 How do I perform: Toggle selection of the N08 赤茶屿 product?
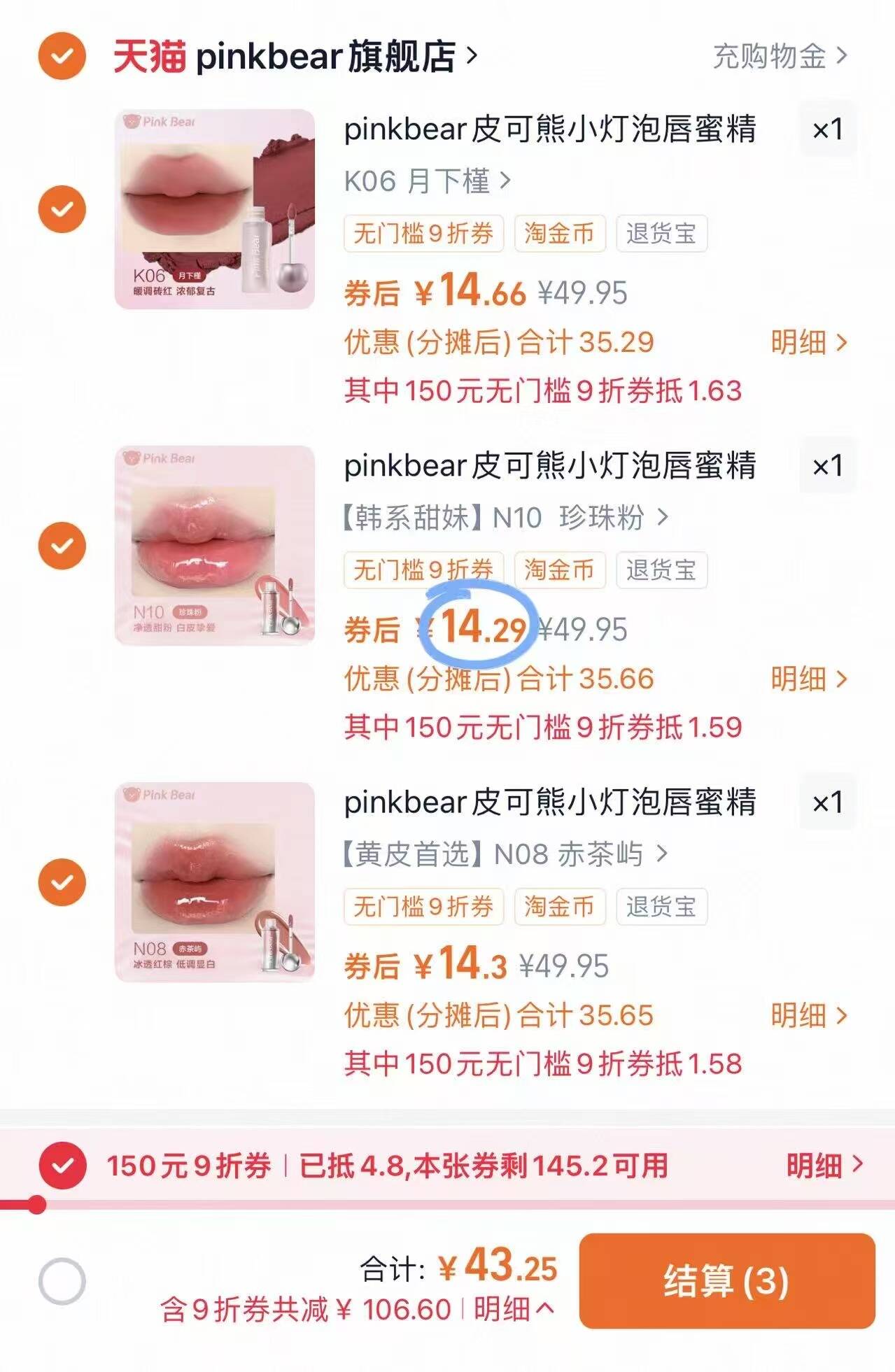[x=62, y=882]
